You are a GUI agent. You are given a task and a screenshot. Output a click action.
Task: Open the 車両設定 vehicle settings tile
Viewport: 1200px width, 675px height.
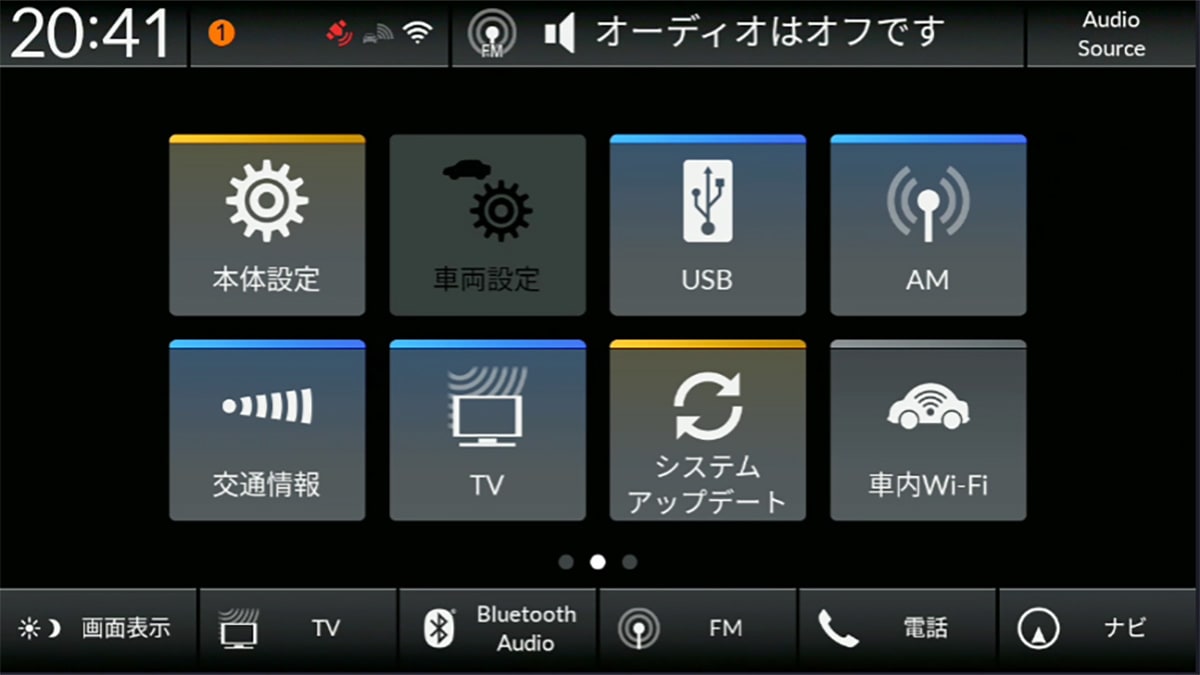coord(487,226)
